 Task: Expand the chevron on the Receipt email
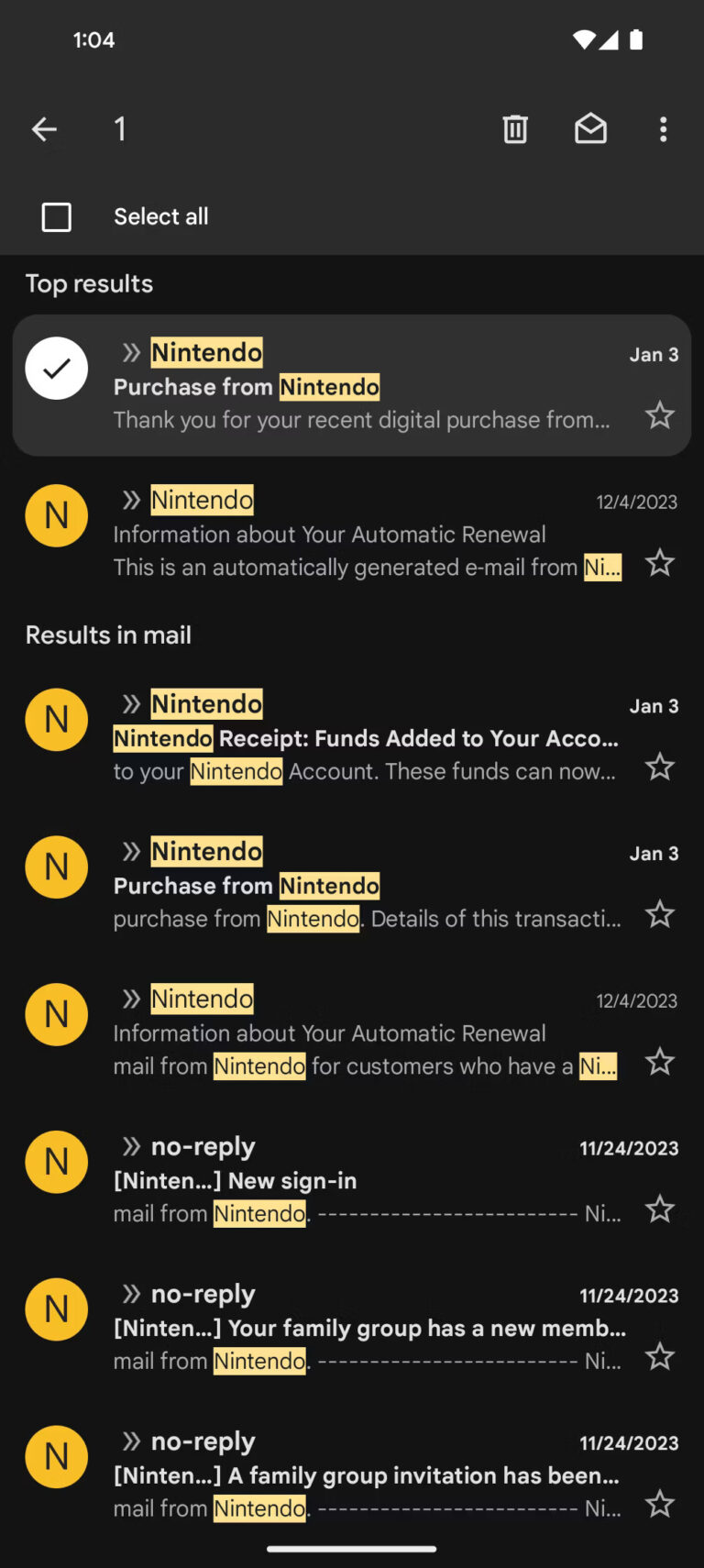(131, 703)
